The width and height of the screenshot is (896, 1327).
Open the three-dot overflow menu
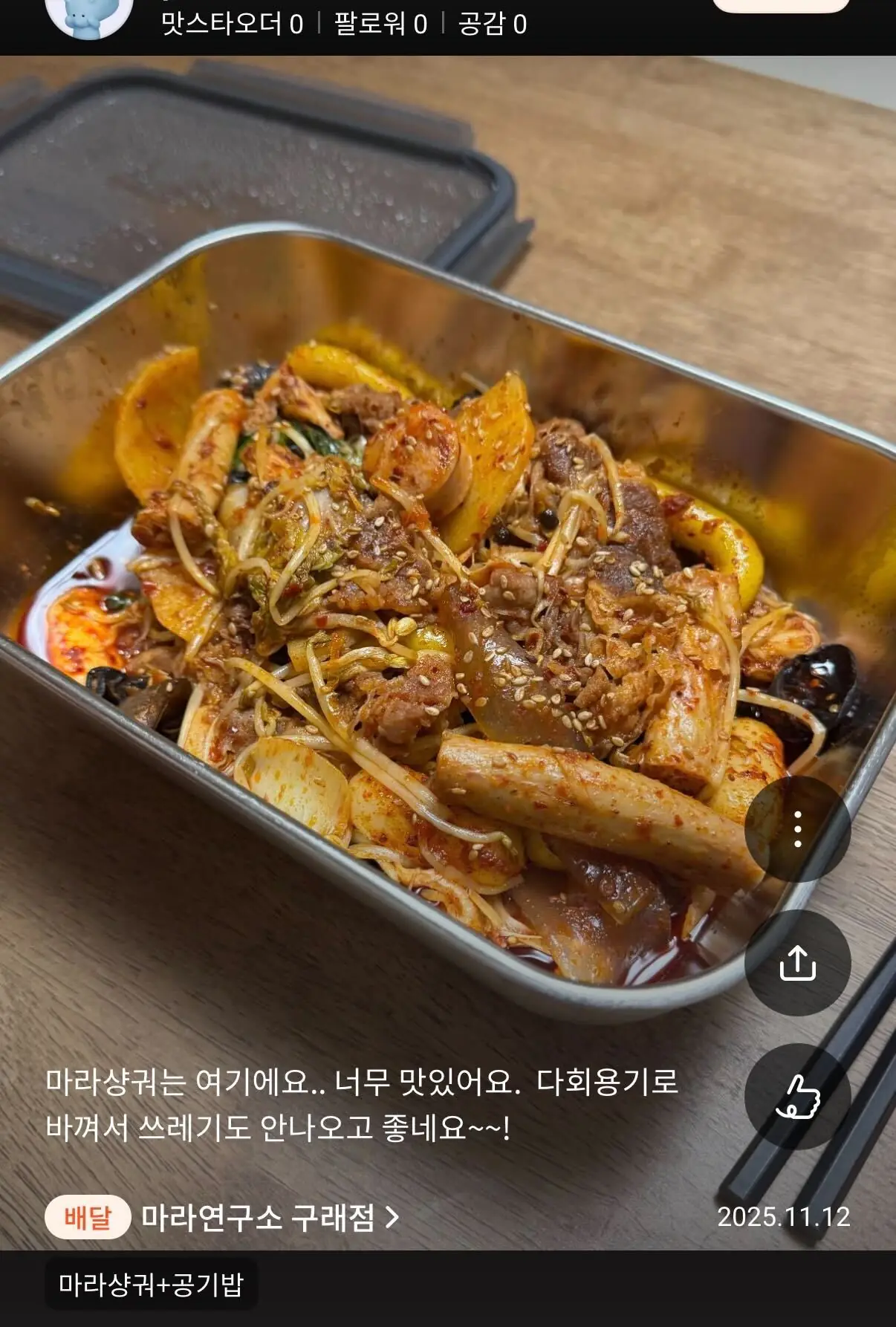[797, 829]
